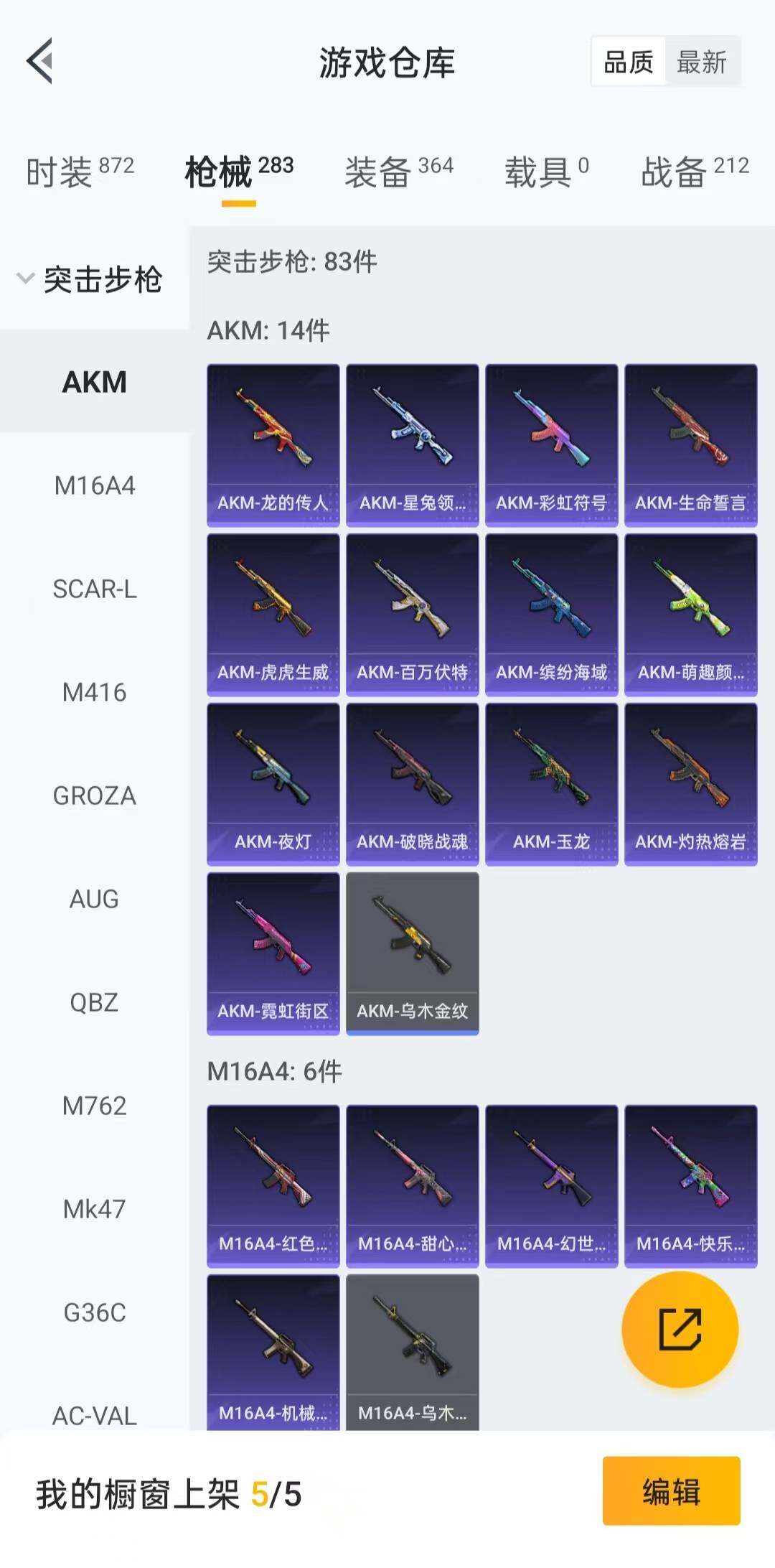775x1568 pixels.
Task: Open the AKM-乌木金纹 skin tile
Action: pos(412,953)
